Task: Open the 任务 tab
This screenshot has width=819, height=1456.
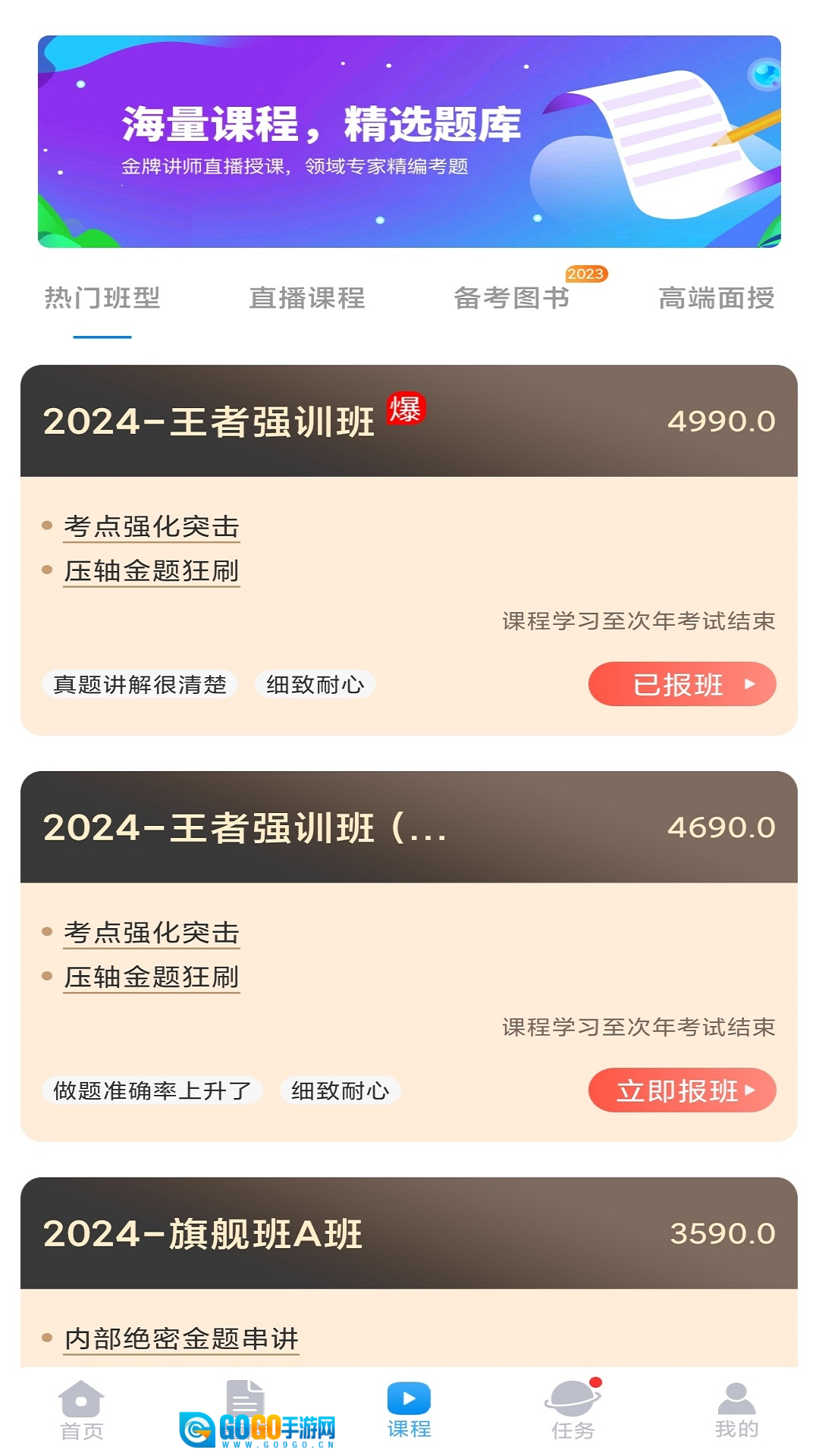Action: point(573,1411)
